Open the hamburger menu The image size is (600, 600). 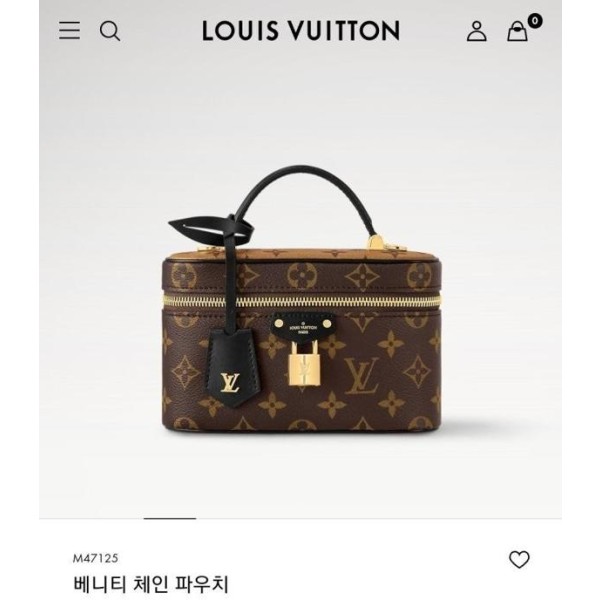69,31
